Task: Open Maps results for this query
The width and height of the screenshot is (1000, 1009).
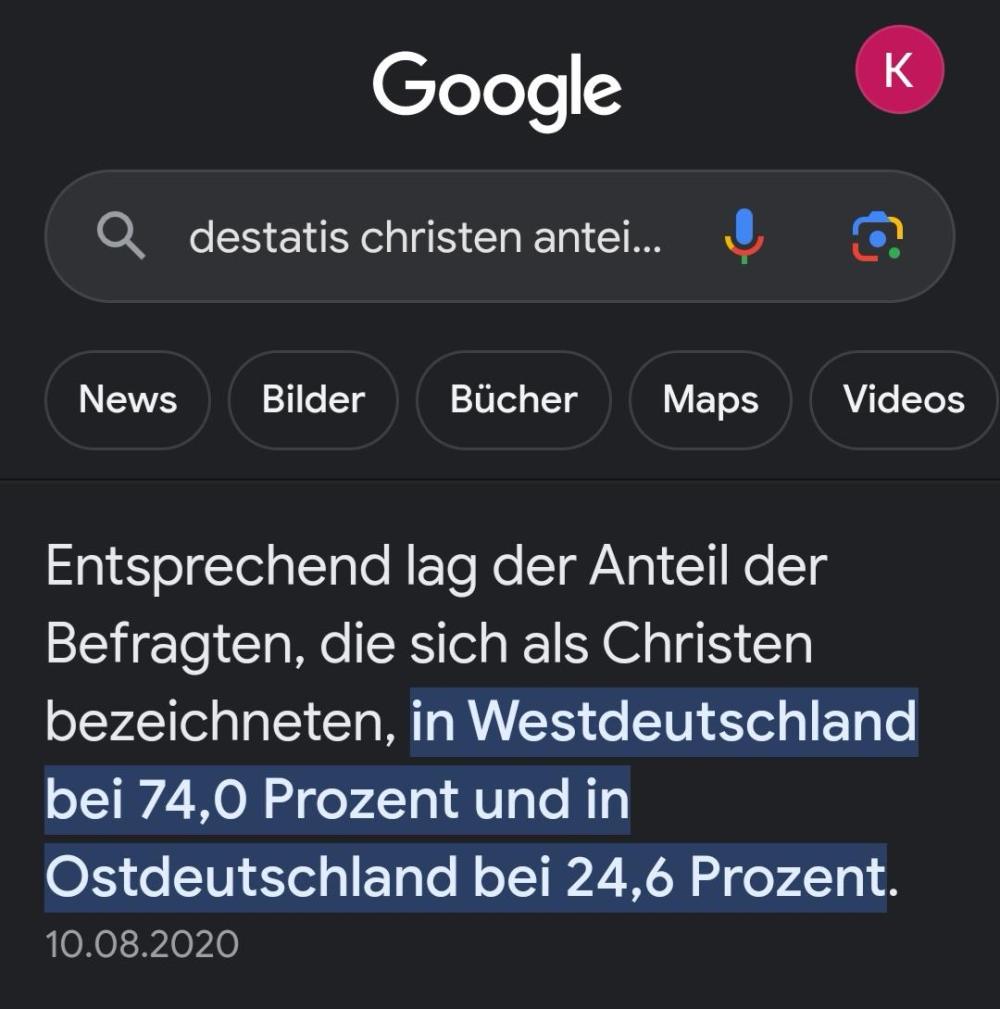Action: [710, 399]
